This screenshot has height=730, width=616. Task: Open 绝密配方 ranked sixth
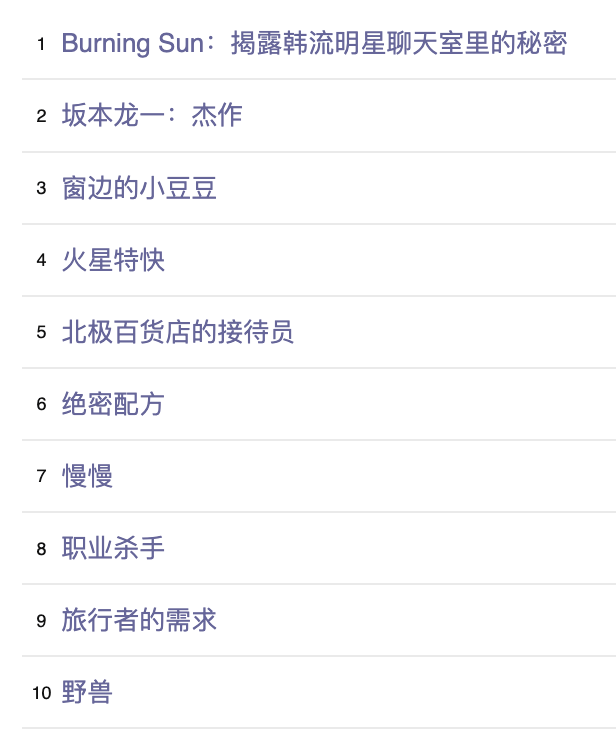[113, 404]
